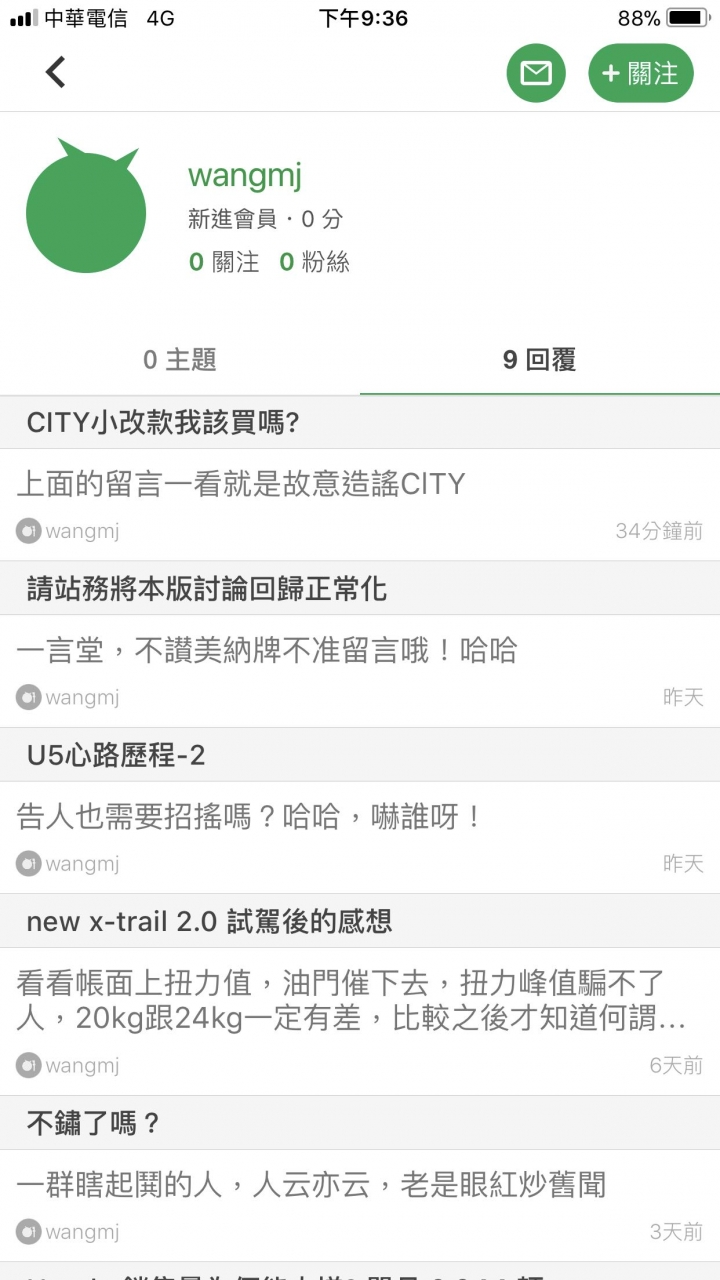Follow wangmj with the +關注 button
Image resolution: width=720 pixels, height=1280 pixels.
pyautogui.click(x=641, y=73)
